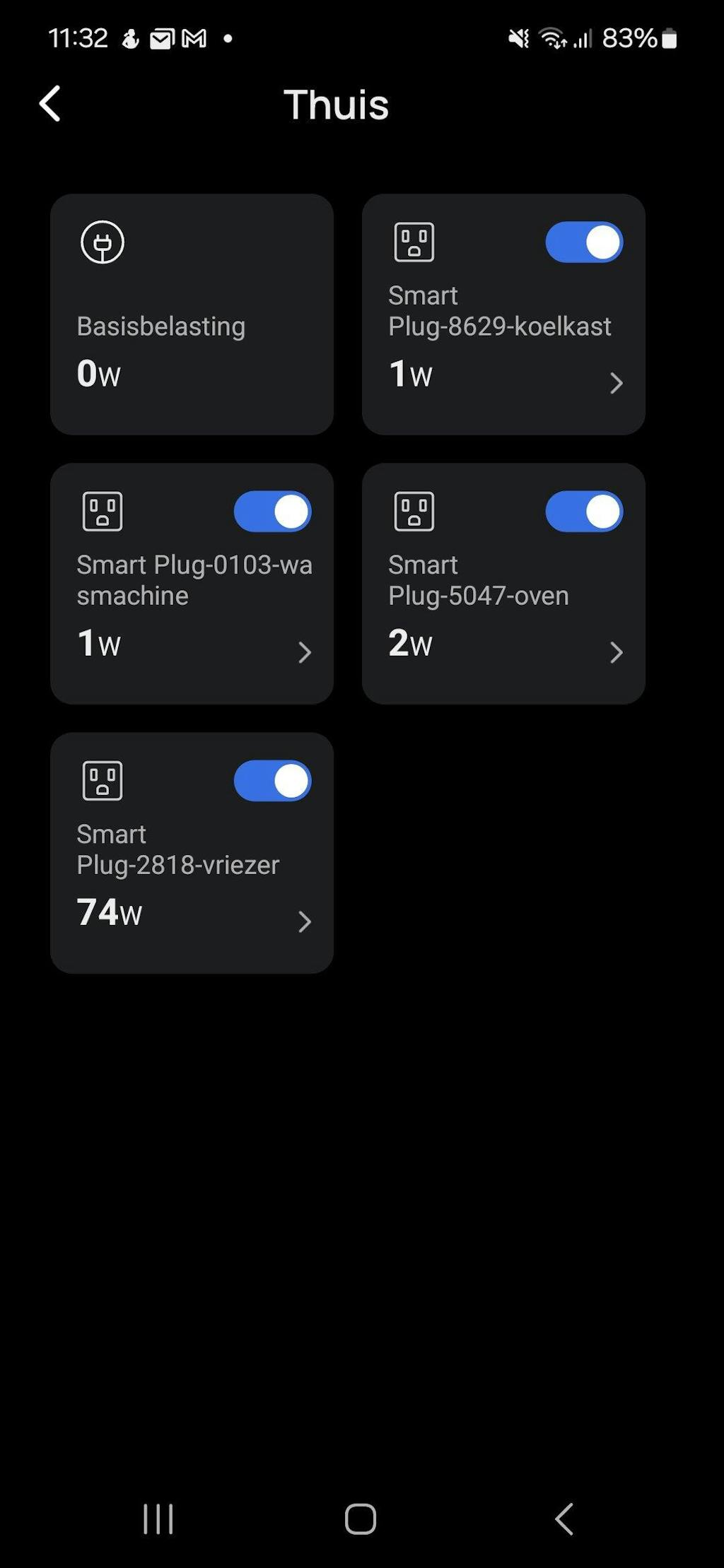Viewport: 724px width, 1568px height.
Task: Disable the Smart Plug-5047-oven switch
Action: (583, 512)
